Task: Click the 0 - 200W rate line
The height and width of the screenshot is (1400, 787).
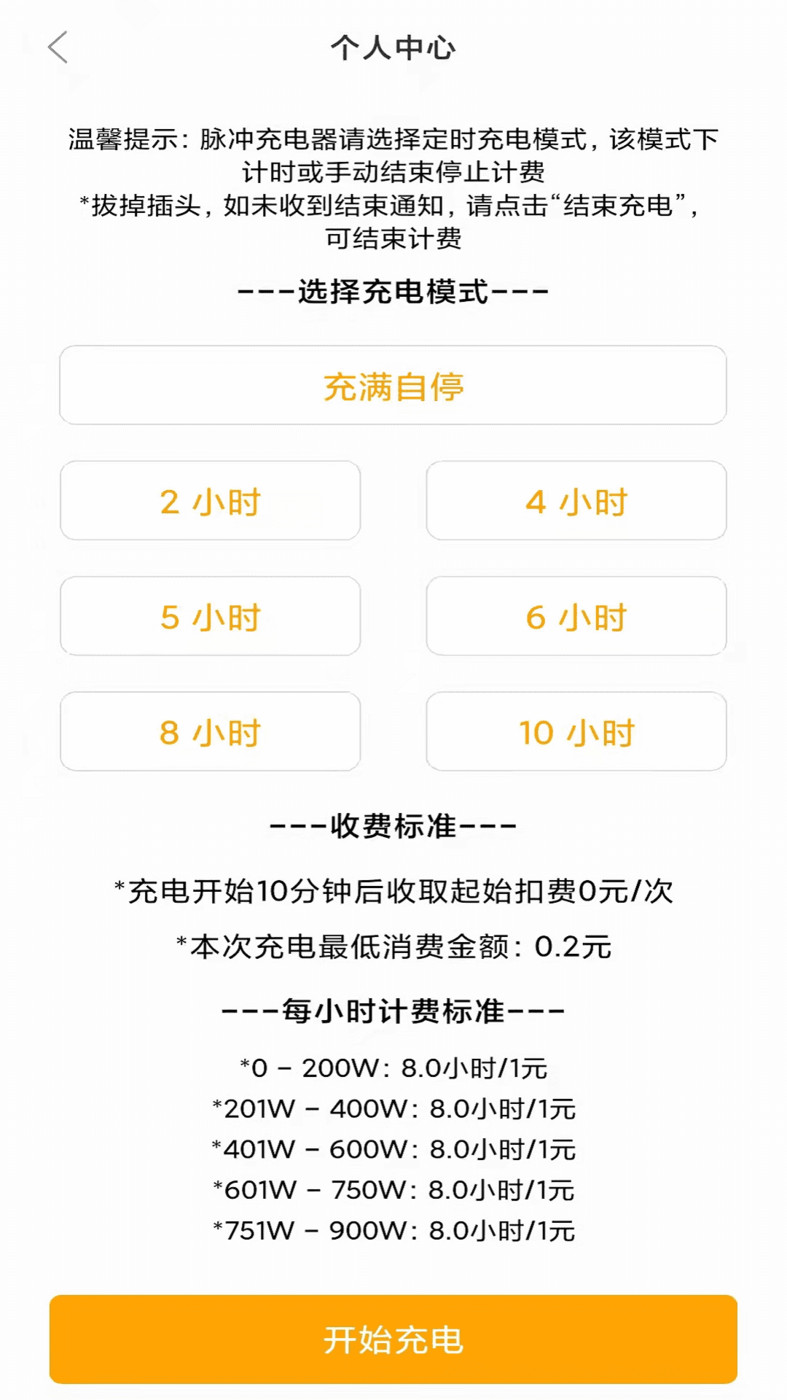Action: [393, 1068]
